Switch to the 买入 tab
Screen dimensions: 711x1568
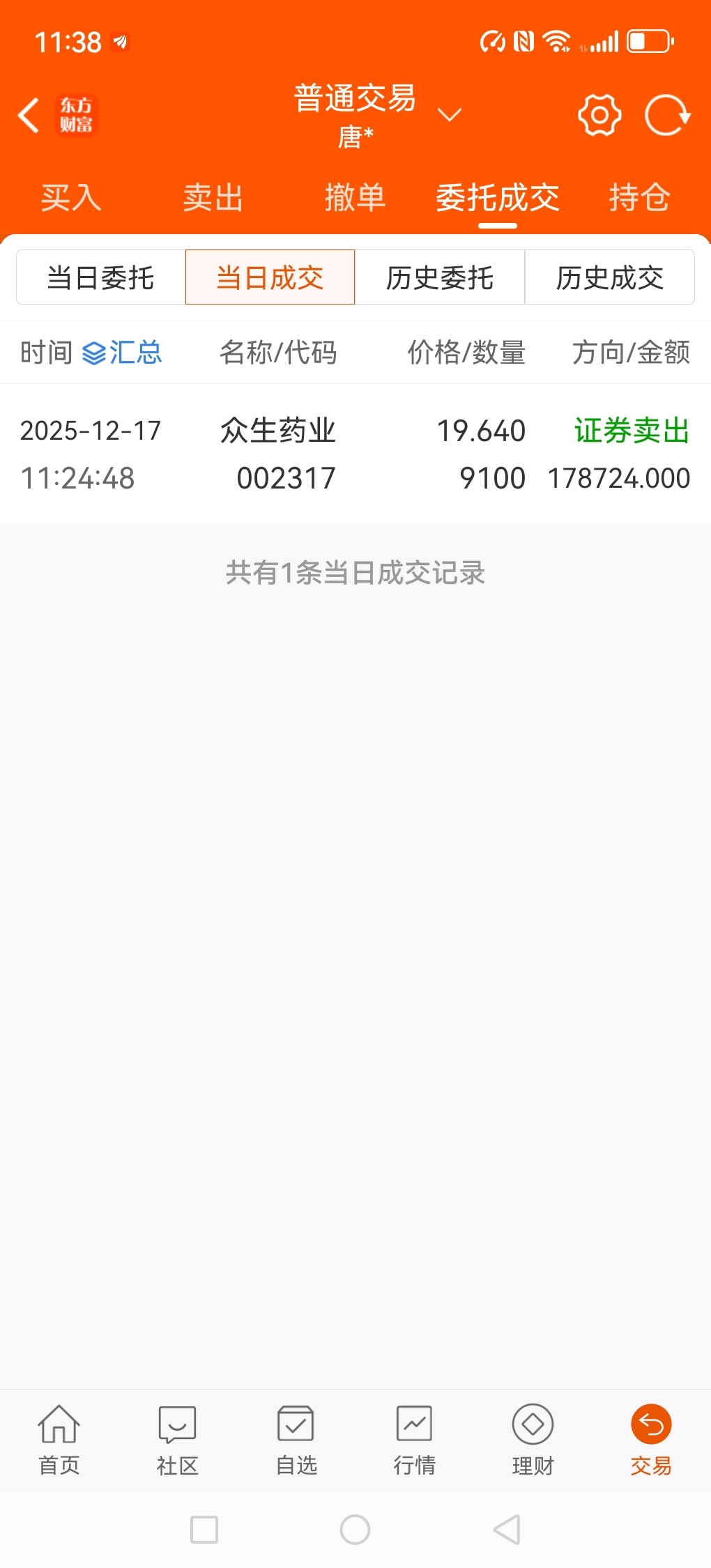[71, 197]
